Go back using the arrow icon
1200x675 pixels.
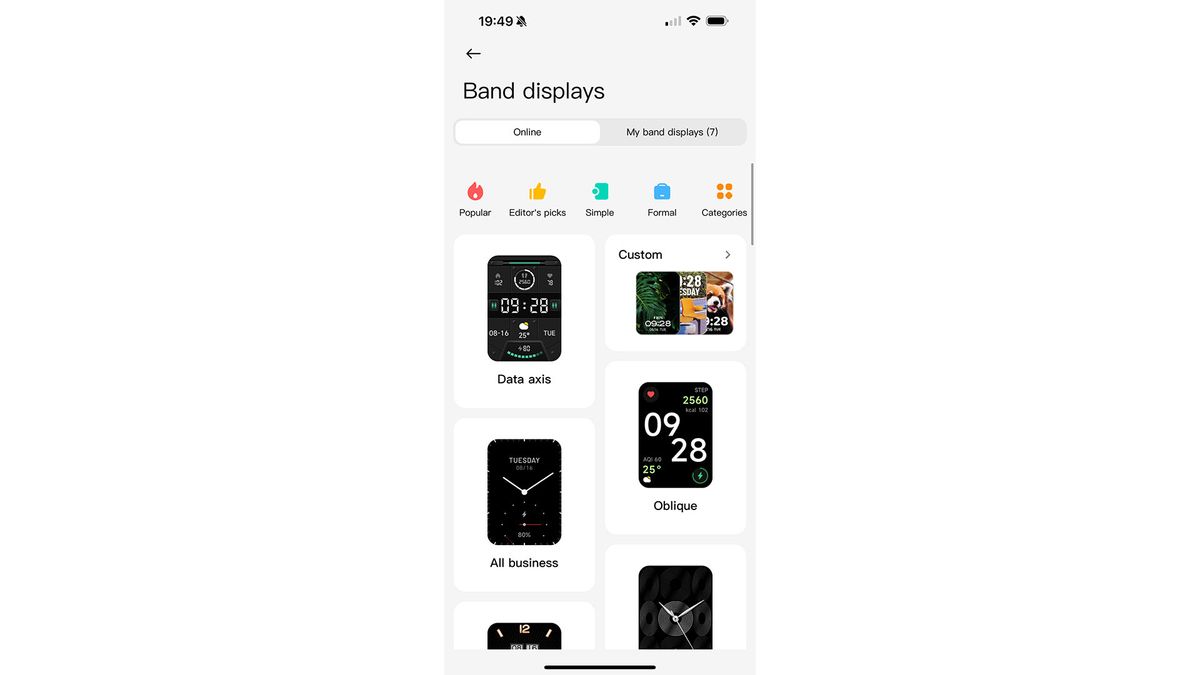tap(473, 54)
